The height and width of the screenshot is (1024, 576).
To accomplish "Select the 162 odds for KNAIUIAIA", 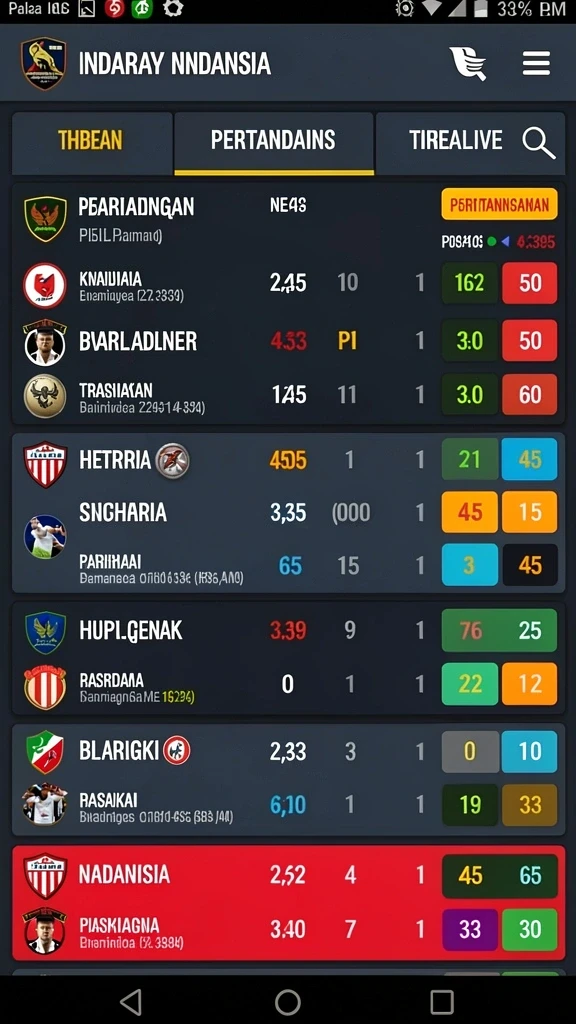I will pyautogui.click(x=470, y=283).
